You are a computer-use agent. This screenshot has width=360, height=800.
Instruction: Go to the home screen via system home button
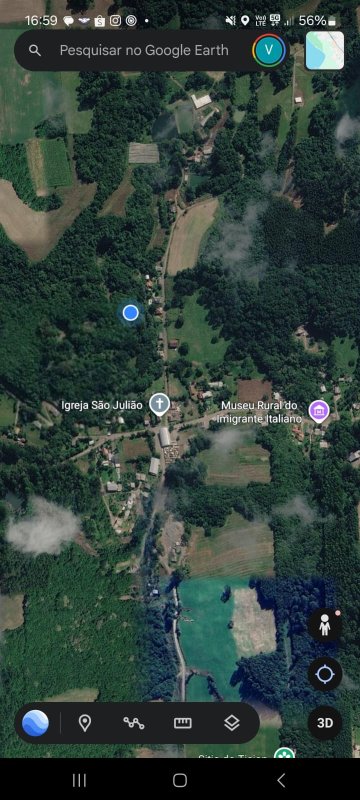pos(180,780)
